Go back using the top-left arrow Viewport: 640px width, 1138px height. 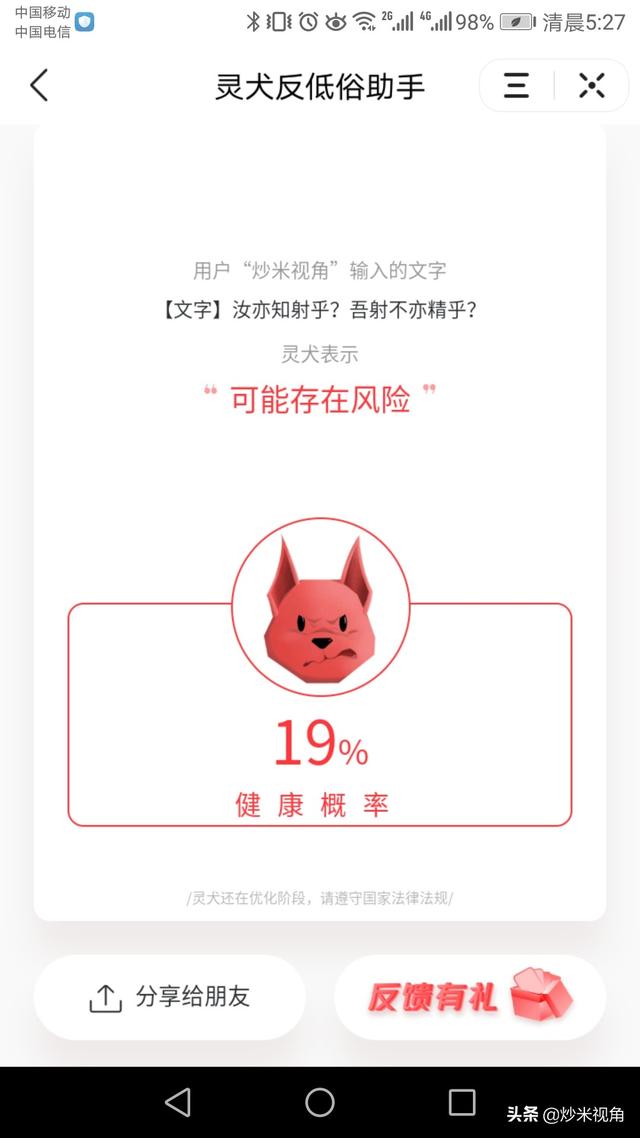click(x=39, y=86)
